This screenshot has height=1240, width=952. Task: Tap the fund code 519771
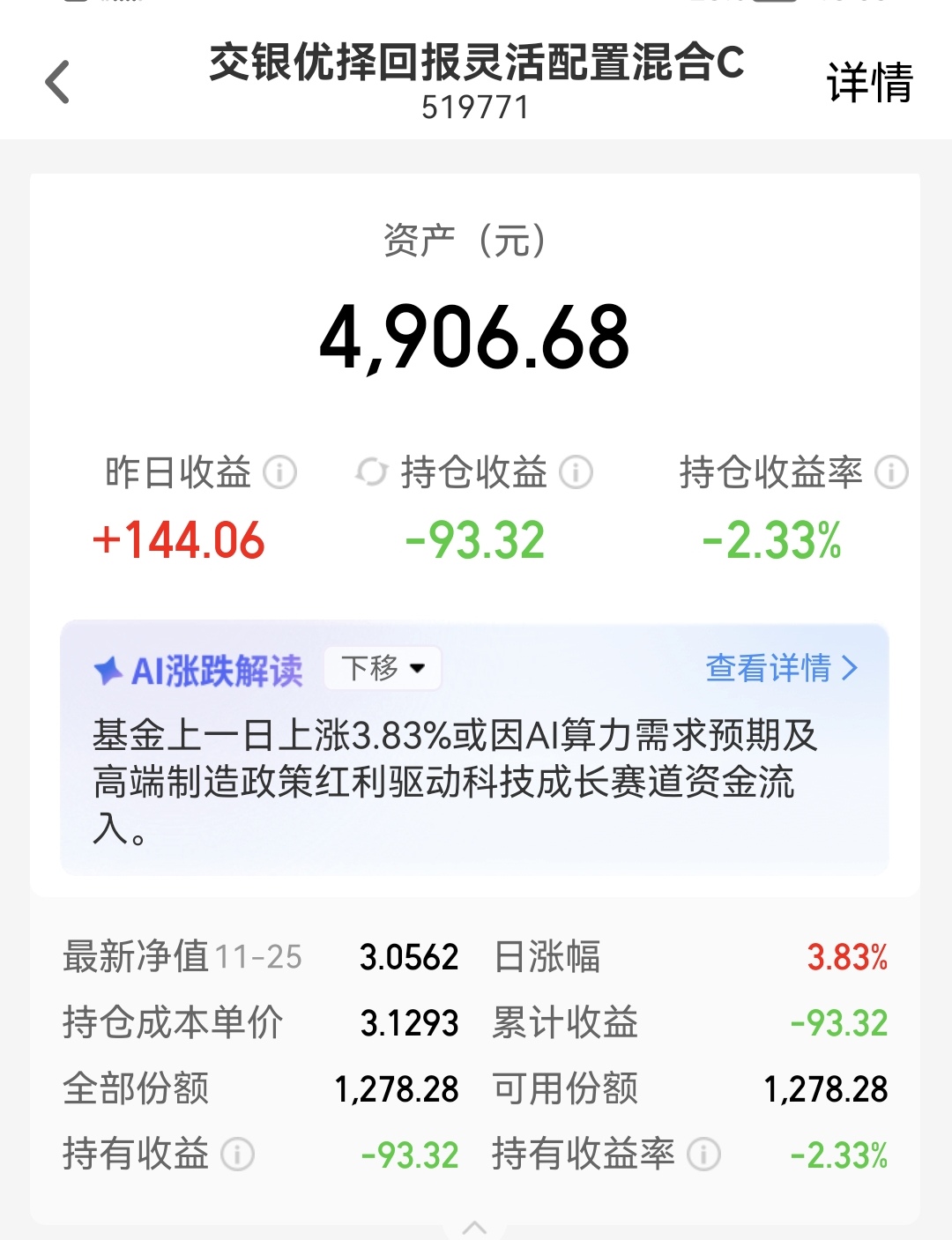[x=476, y=109]
